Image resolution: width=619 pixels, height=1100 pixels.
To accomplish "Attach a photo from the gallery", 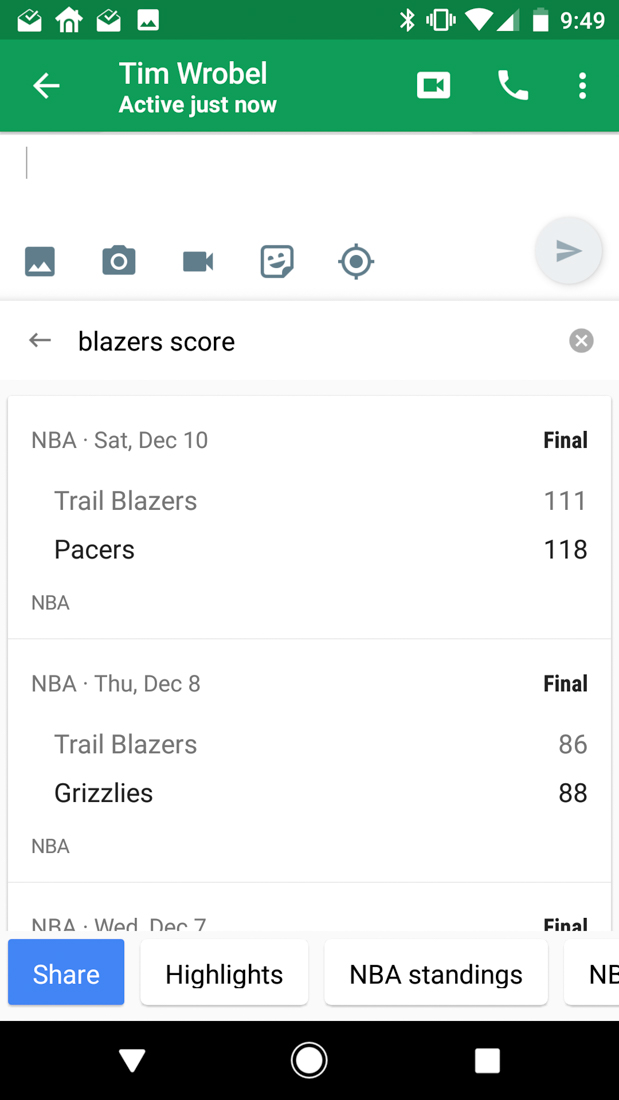I will [40, 262].
